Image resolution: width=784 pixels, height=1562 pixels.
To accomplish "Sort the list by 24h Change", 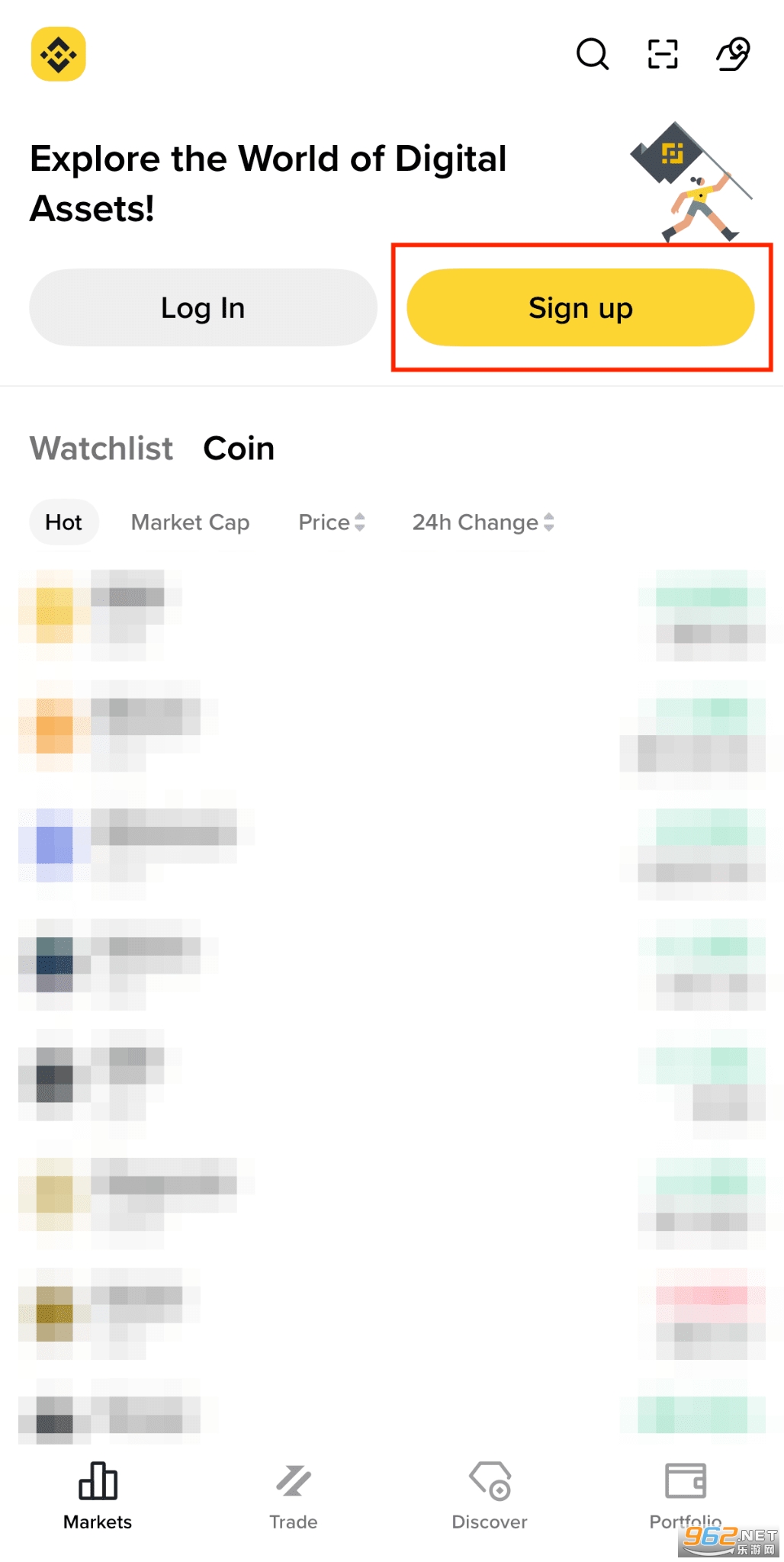I will coord(483,522).
